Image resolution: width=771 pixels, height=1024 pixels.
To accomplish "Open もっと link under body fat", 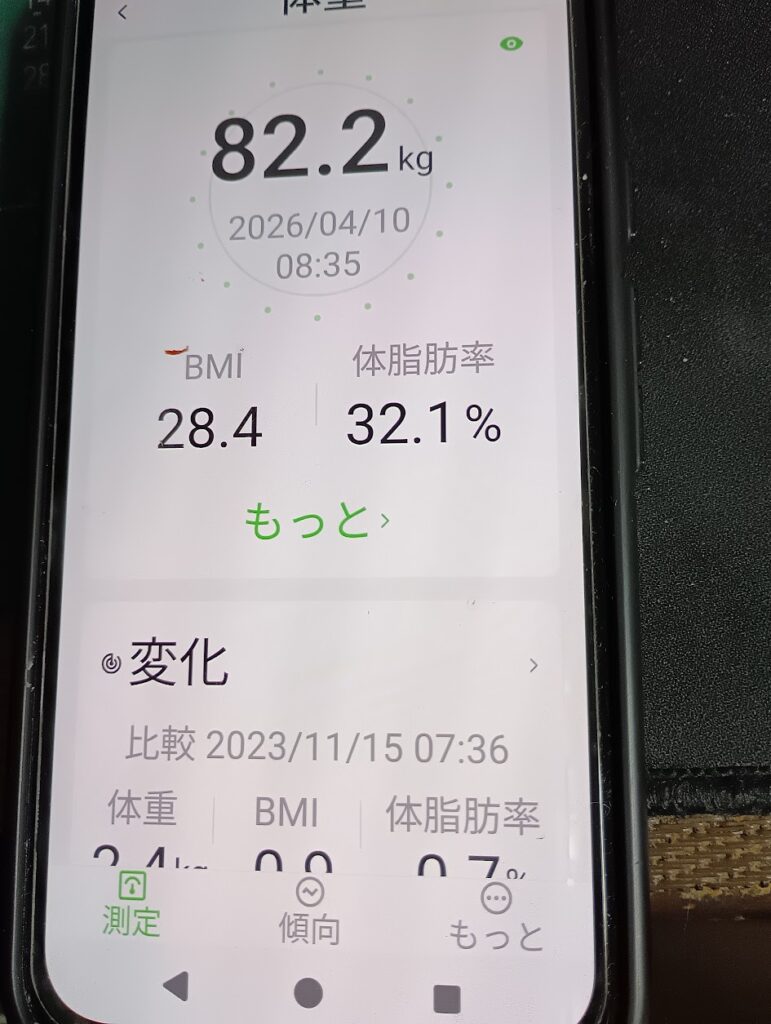I will (x=315, y=521).
